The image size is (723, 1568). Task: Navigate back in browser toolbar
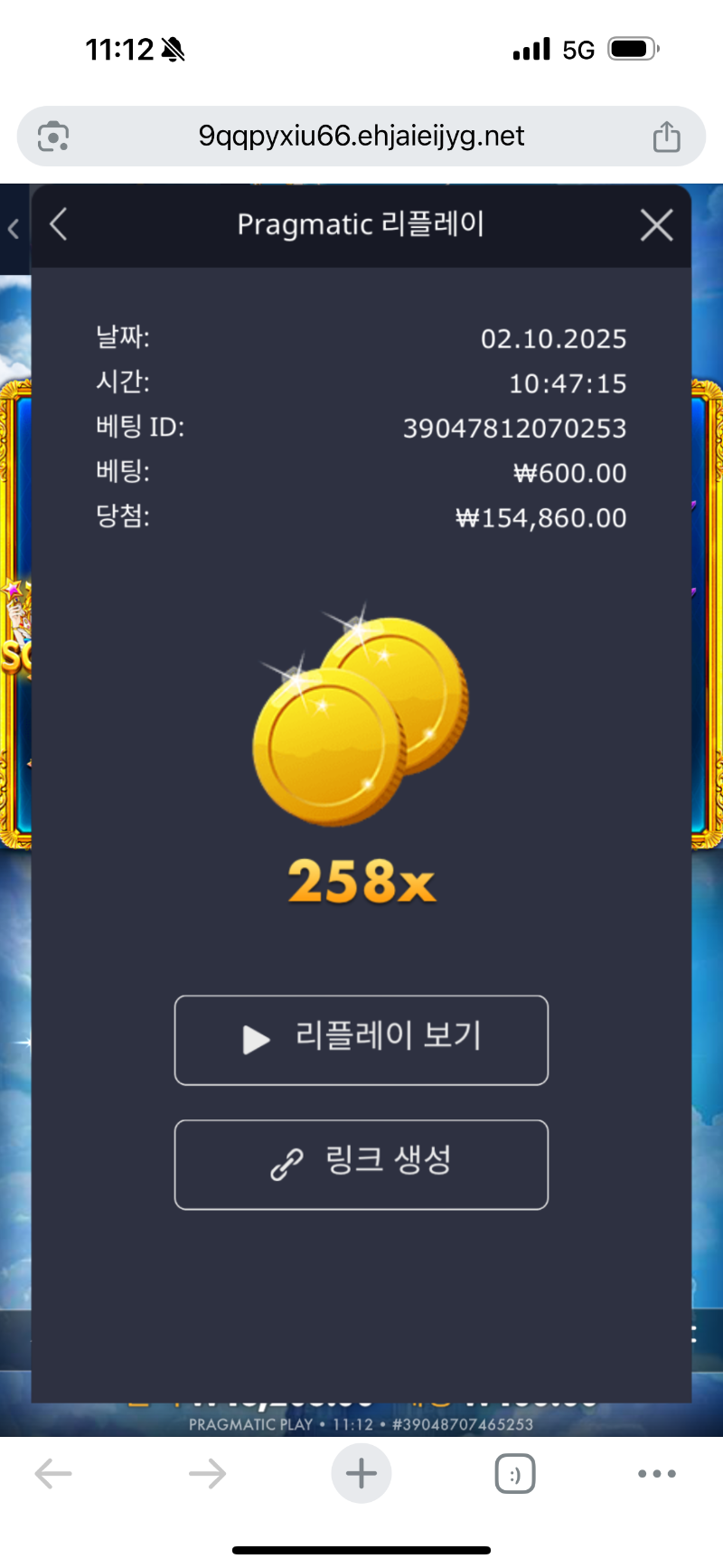(53, 1474)
